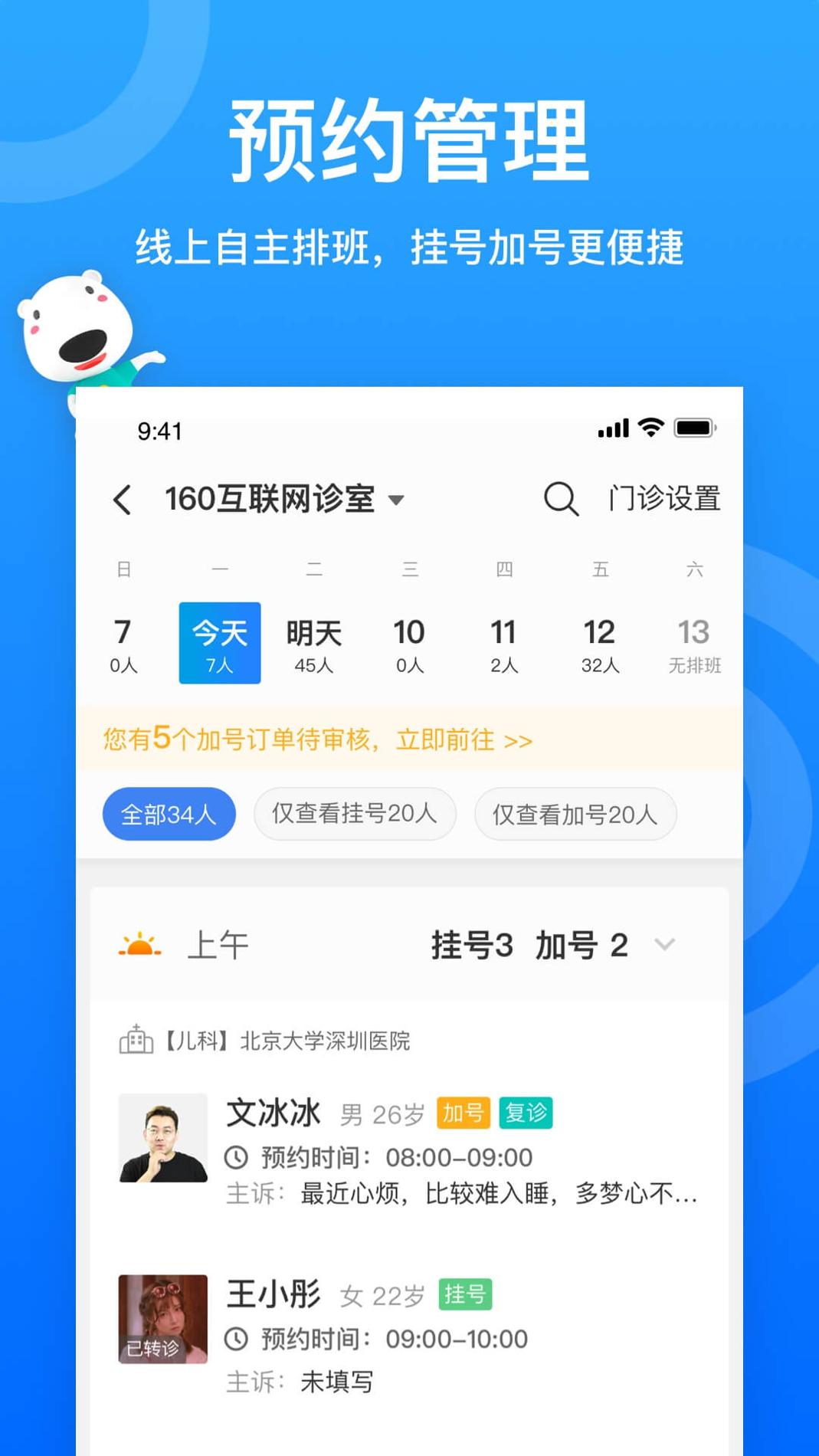The height and width of the screenshot is (1456, 819).
Task: Collapse the 上午 appointment section
Action: click(x=665, y=944)
